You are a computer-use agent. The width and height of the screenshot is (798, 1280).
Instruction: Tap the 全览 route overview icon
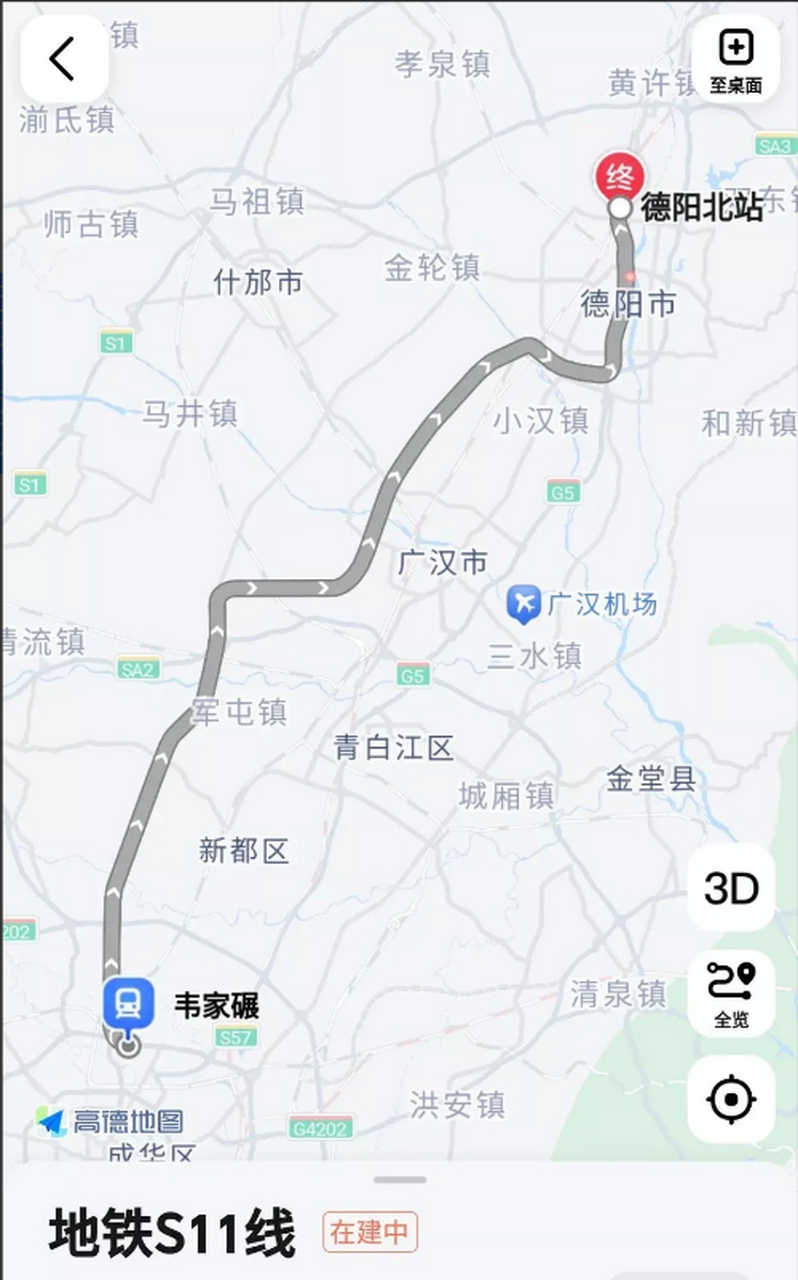pyautogui.click(x=733, y=993)
